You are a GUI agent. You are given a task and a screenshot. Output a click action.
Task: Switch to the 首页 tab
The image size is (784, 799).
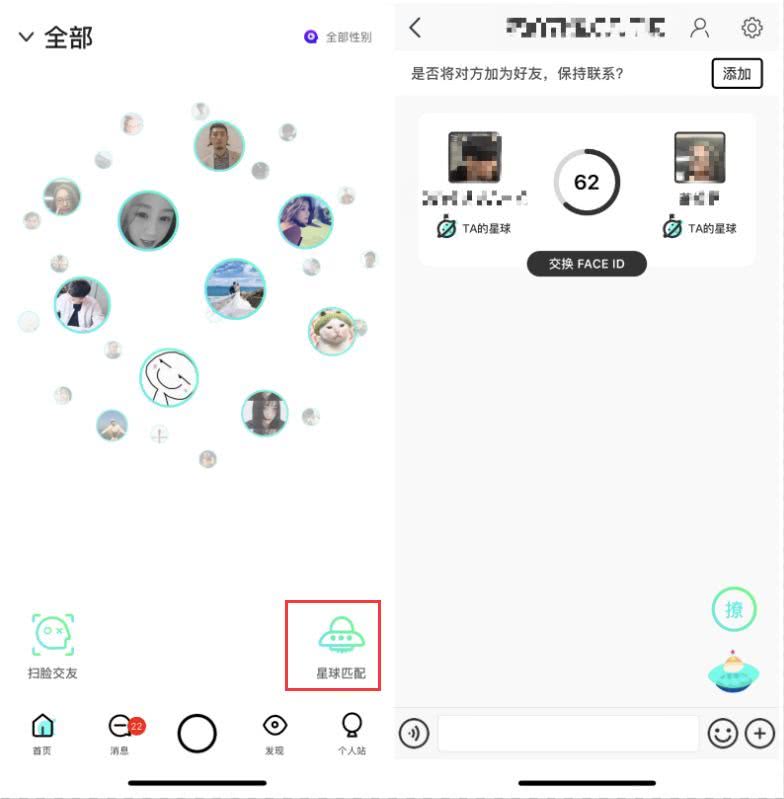(x=42, y=733)
